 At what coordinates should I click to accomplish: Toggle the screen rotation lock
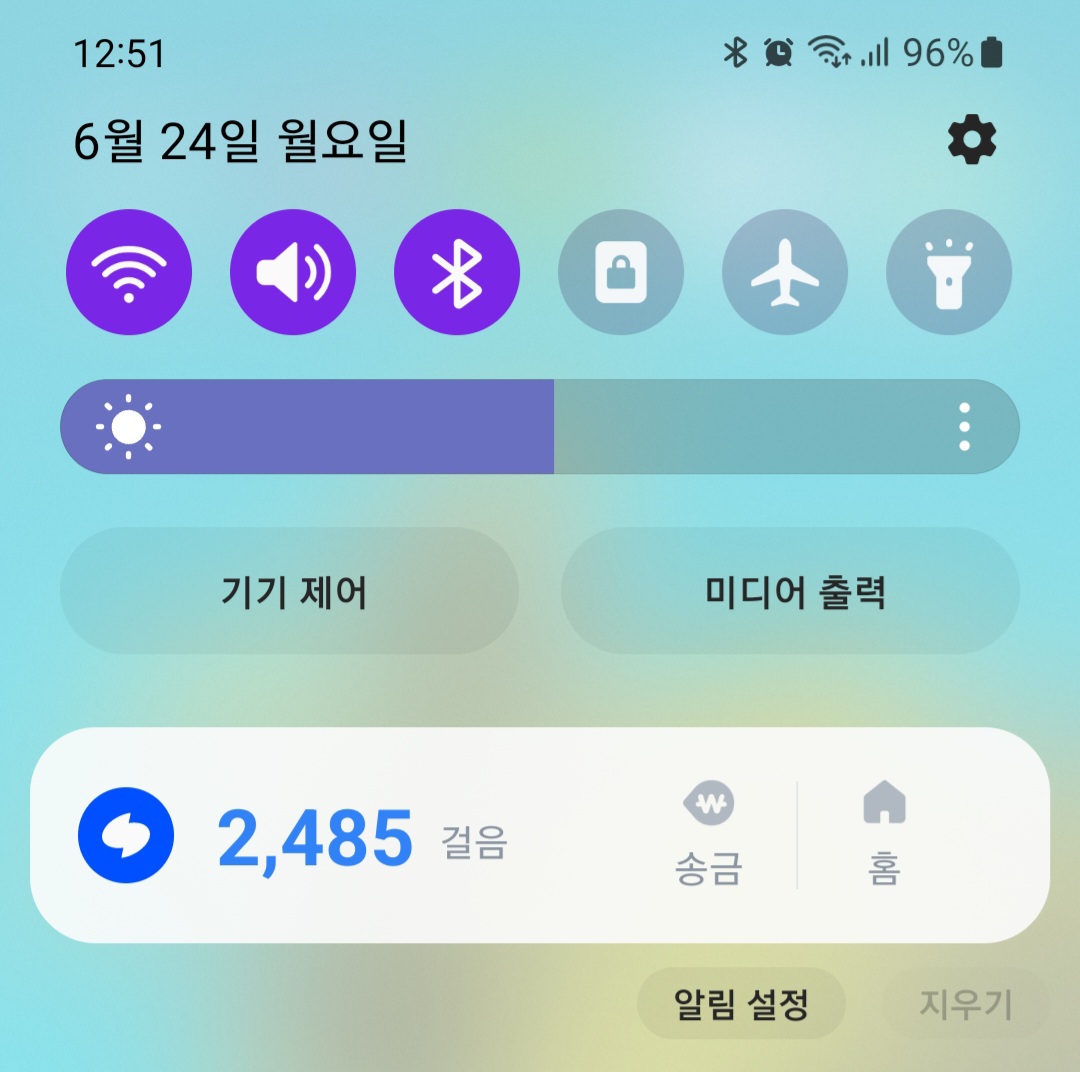coord(621,272)
